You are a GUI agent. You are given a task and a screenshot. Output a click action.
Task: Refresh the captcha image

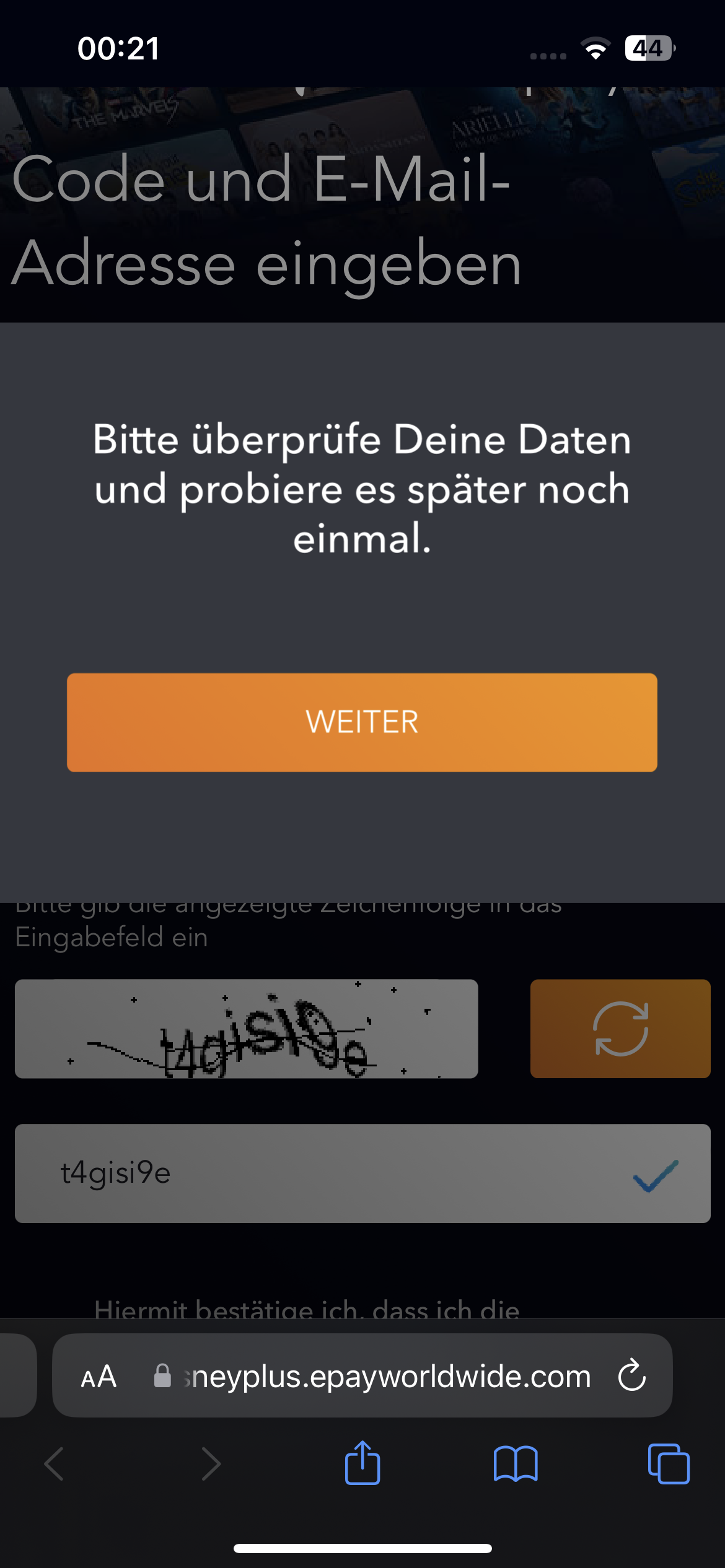[620, 1029]
